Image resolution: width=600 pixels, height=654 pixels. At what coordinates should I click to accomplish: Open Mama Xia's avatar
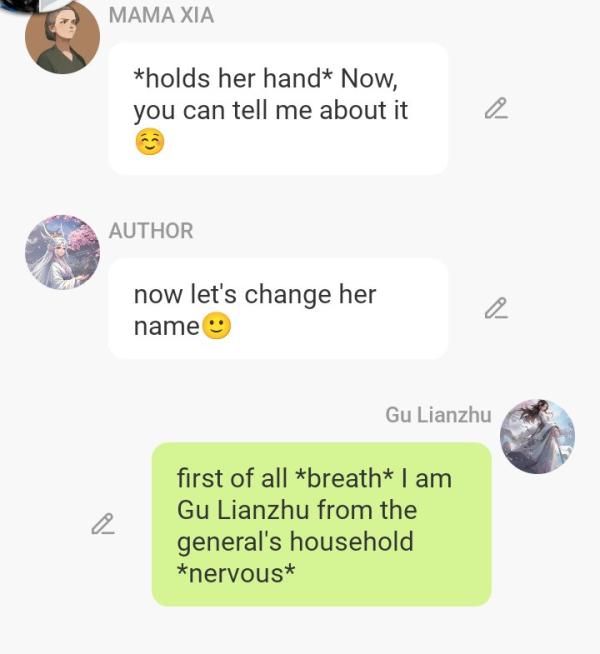point(62,38)
